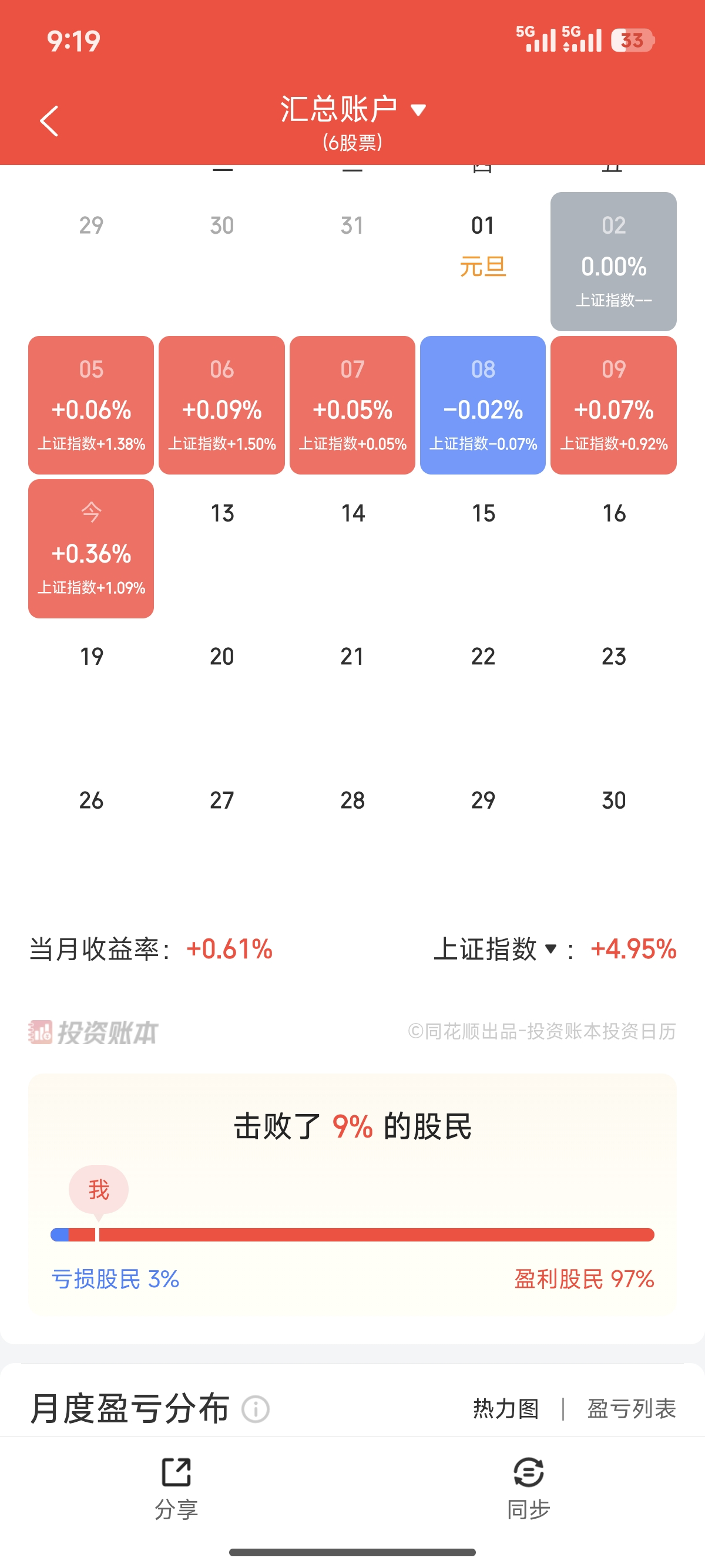Switch to the 热力图 view
705x1568 pixels.
pos(505,1408)
